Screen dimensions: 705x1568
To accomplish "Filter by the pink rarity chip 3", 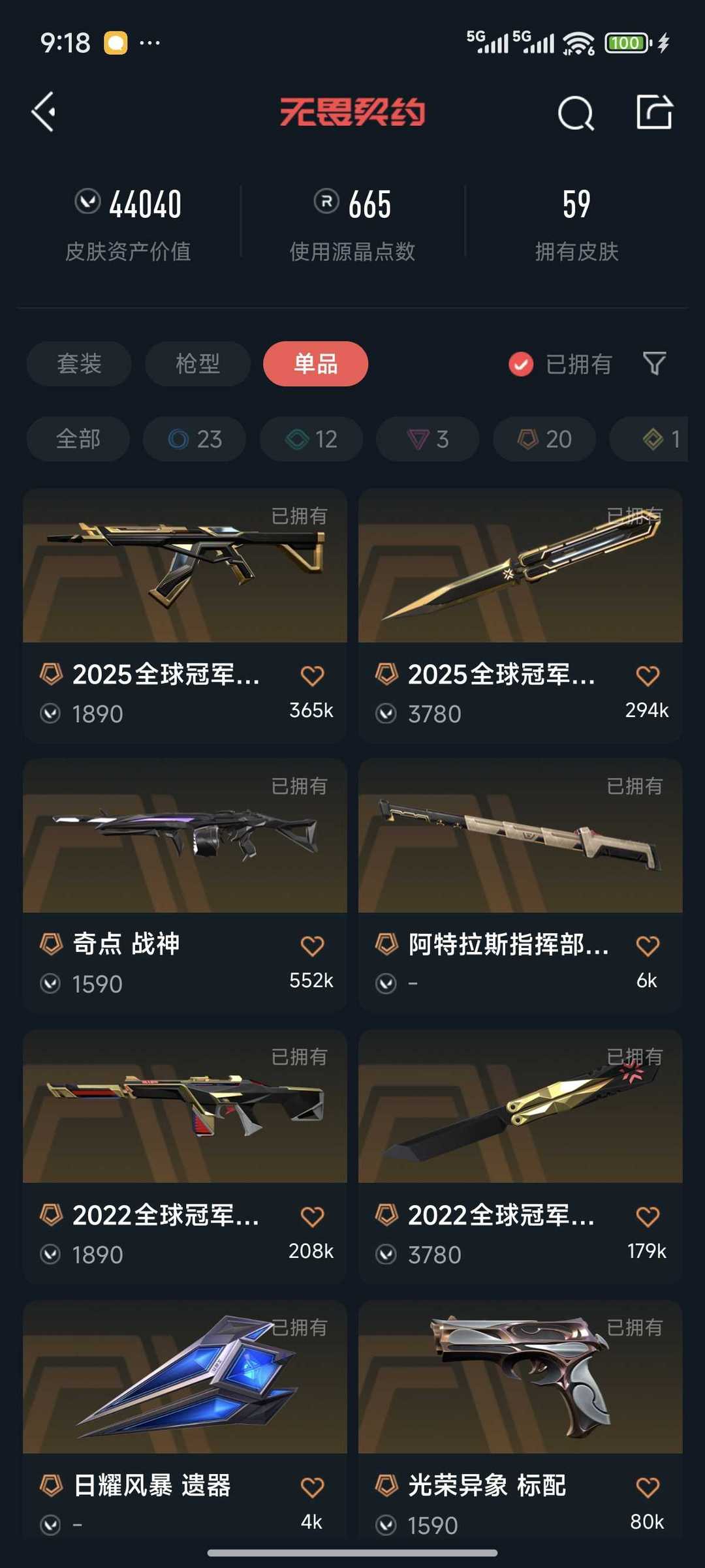I will (428, 439).
